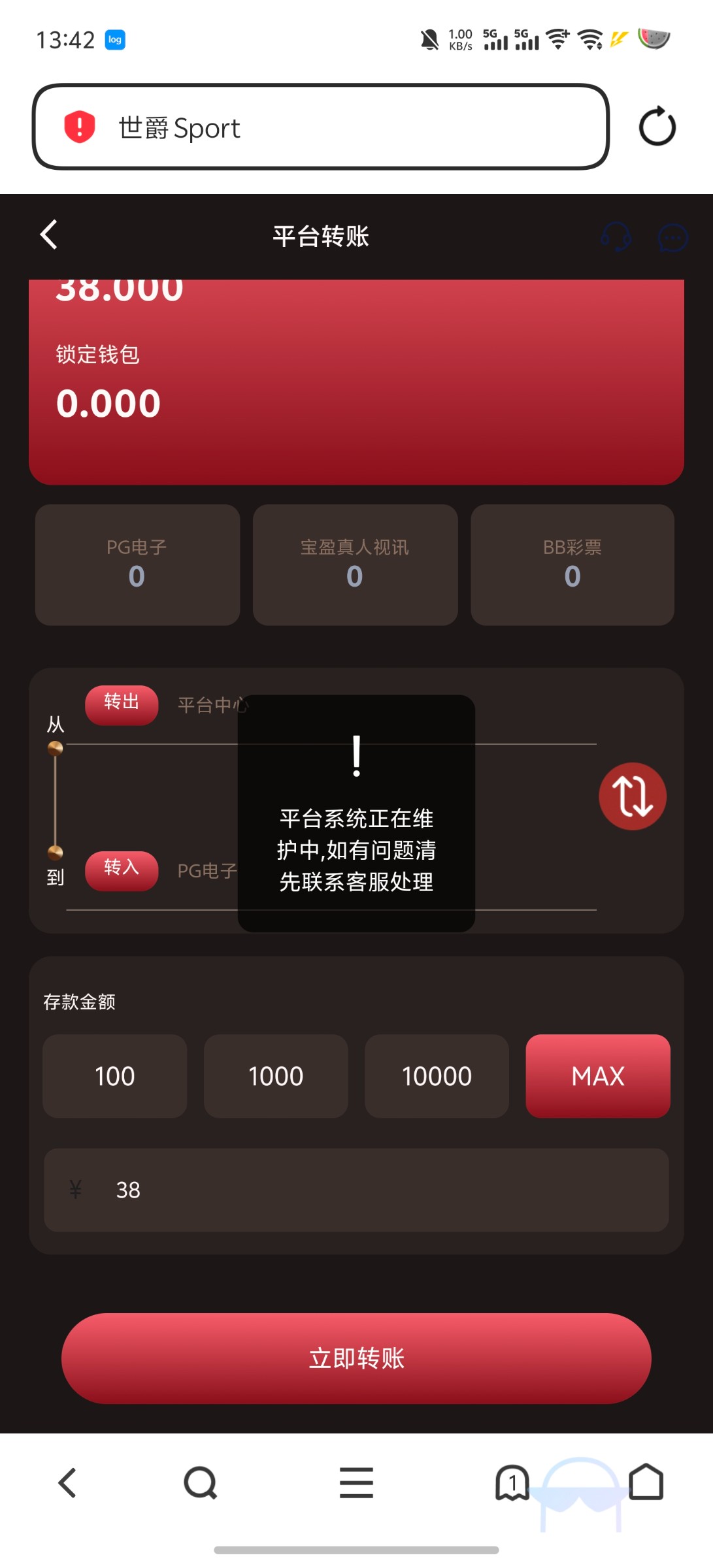Open the browser menu hamburger icon
The width and height of the screenshot is (713, 1568).
(356, 1482)
